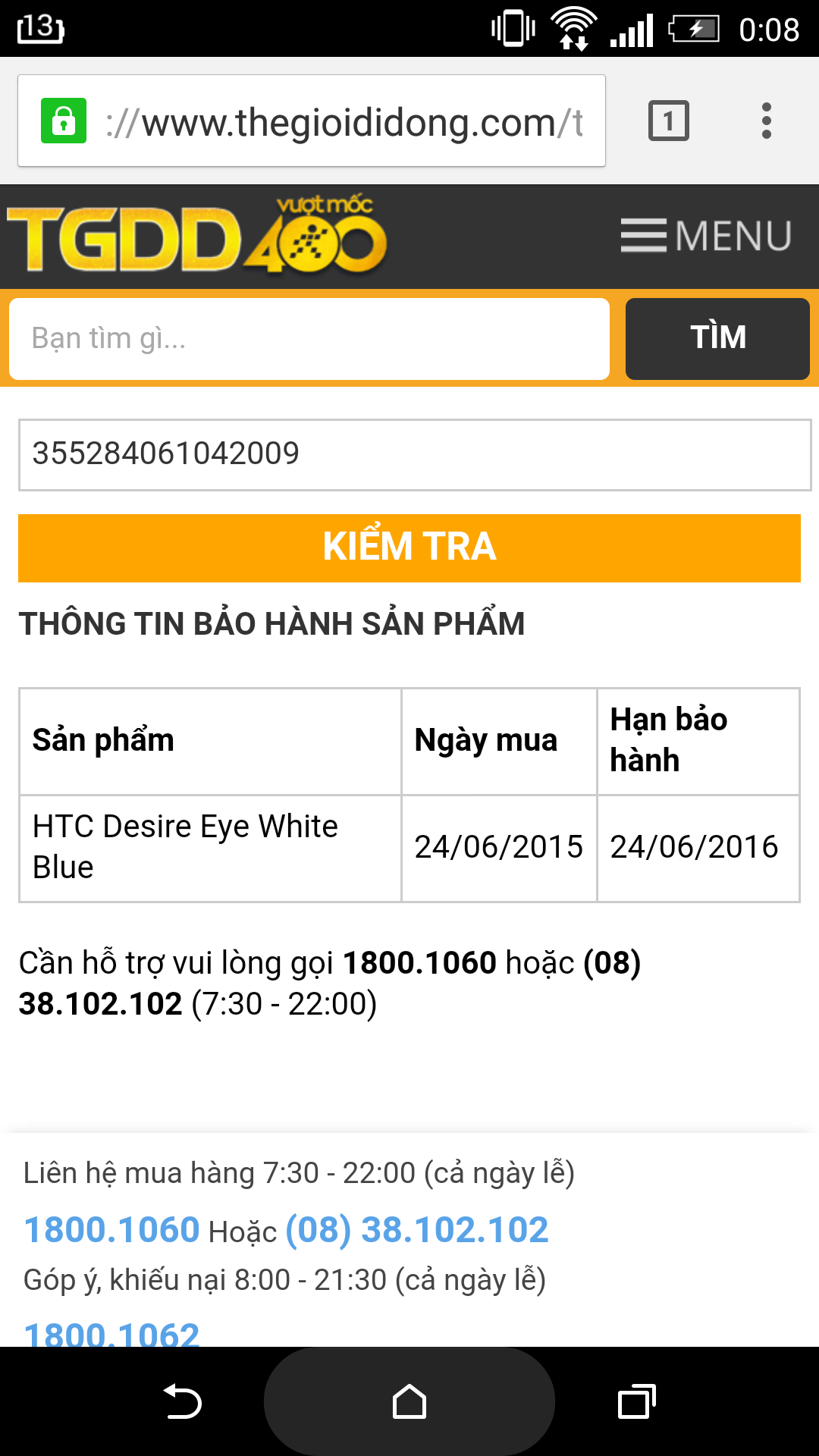Call the blue (08) 38.102.102 link
This screenshot has width=819, height=1456.
point(417,1229)
